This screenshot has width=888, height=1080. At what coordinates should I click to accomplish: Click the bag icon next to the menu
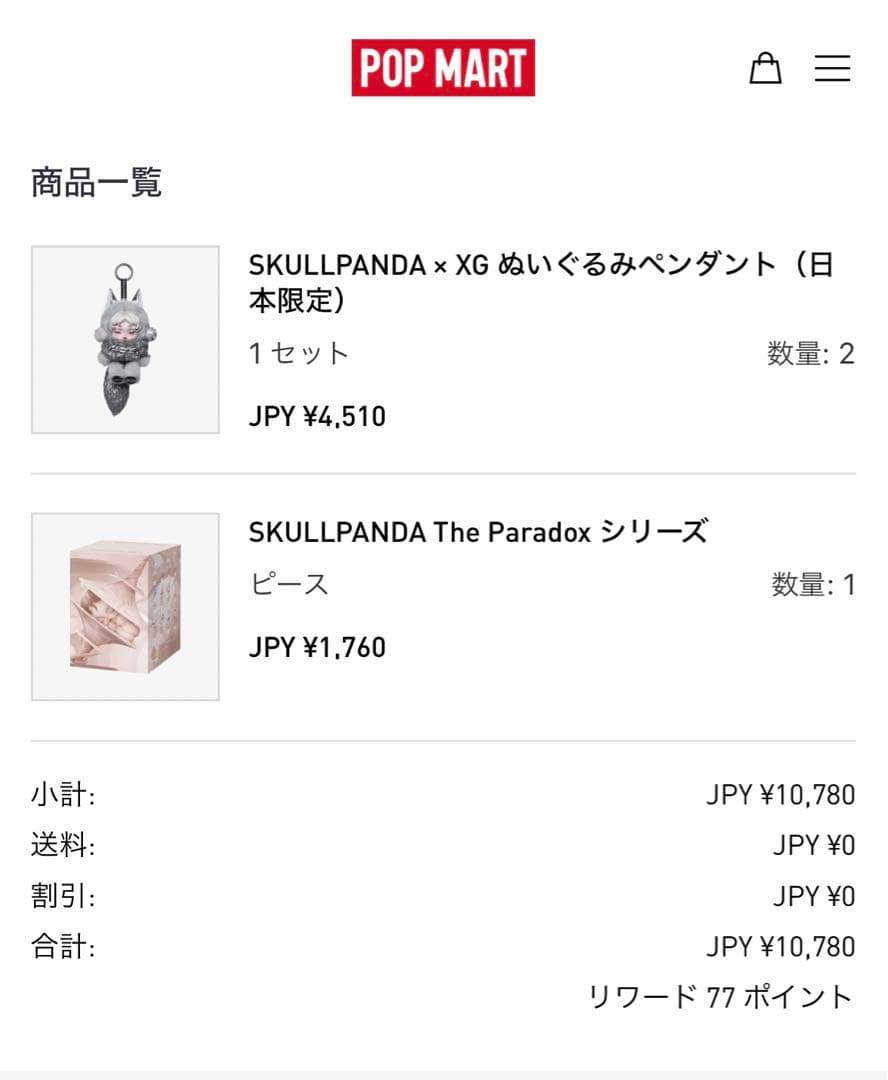point(766,68)
